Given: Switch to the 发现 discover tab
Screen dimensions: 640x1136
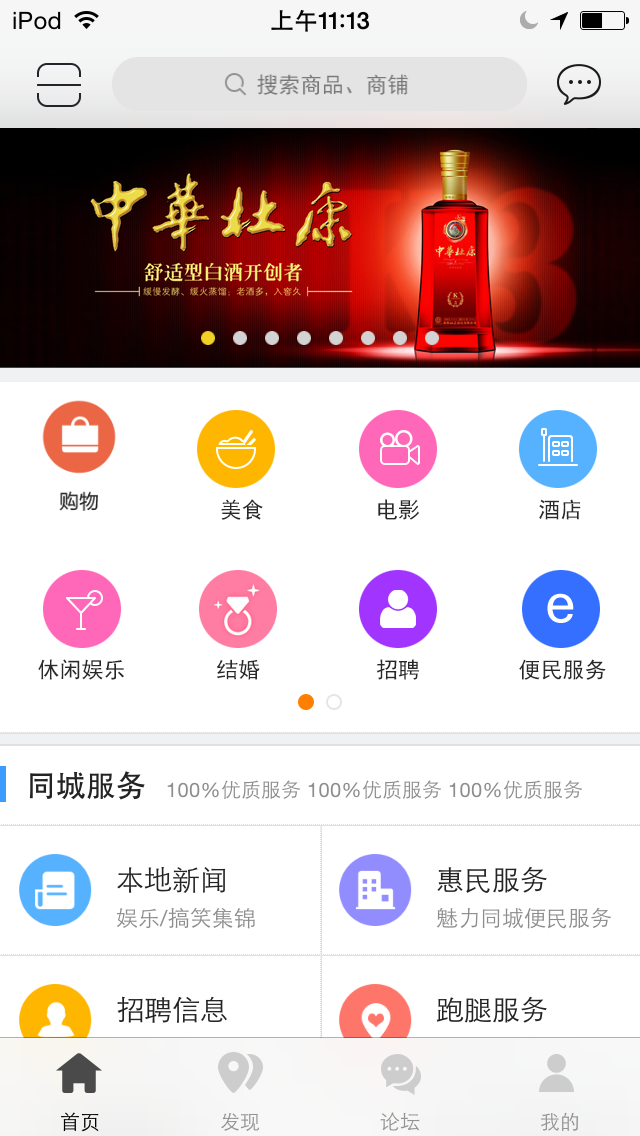Looking at the screenshot, I should [240, 1090].
